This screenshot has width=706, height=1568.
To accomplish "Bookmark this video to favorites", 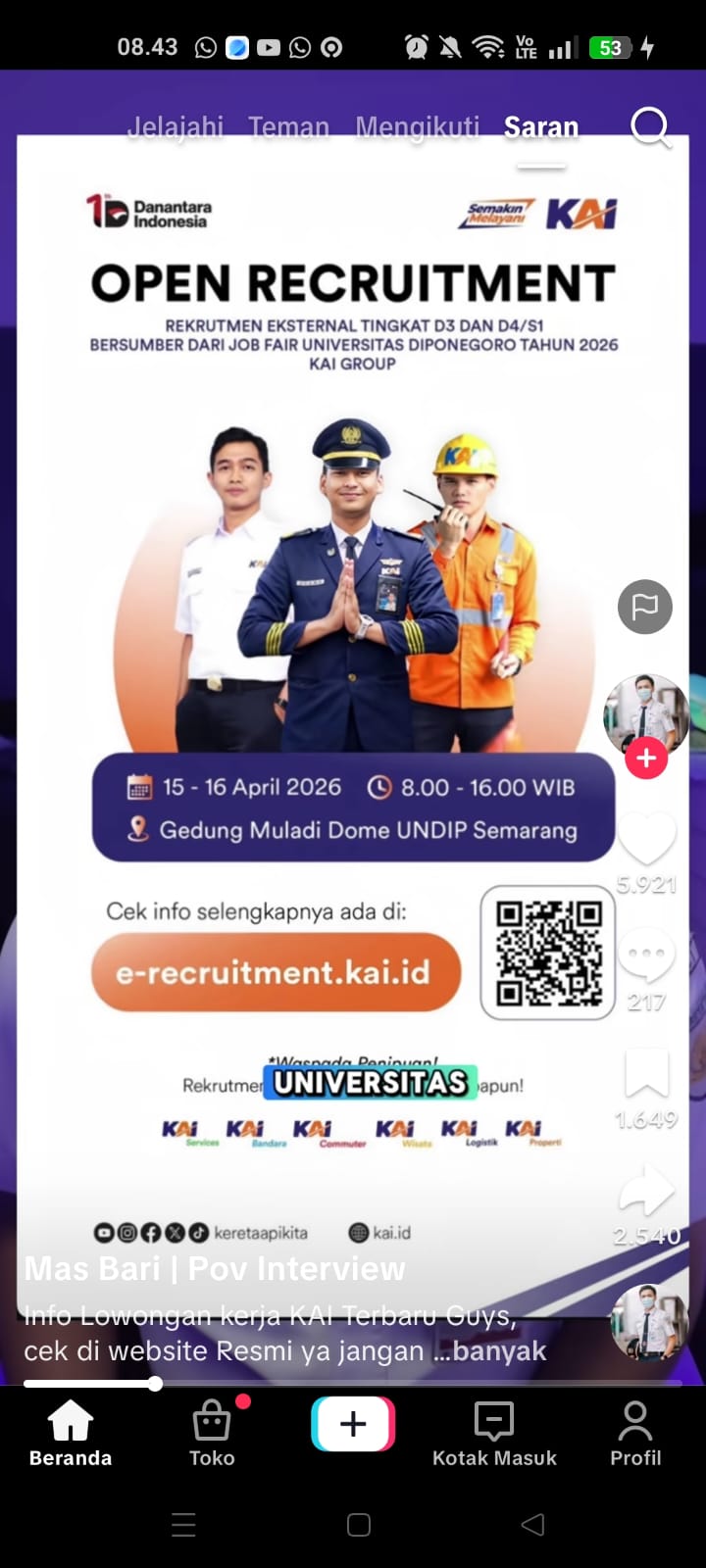I will [x=646, y=1074].
